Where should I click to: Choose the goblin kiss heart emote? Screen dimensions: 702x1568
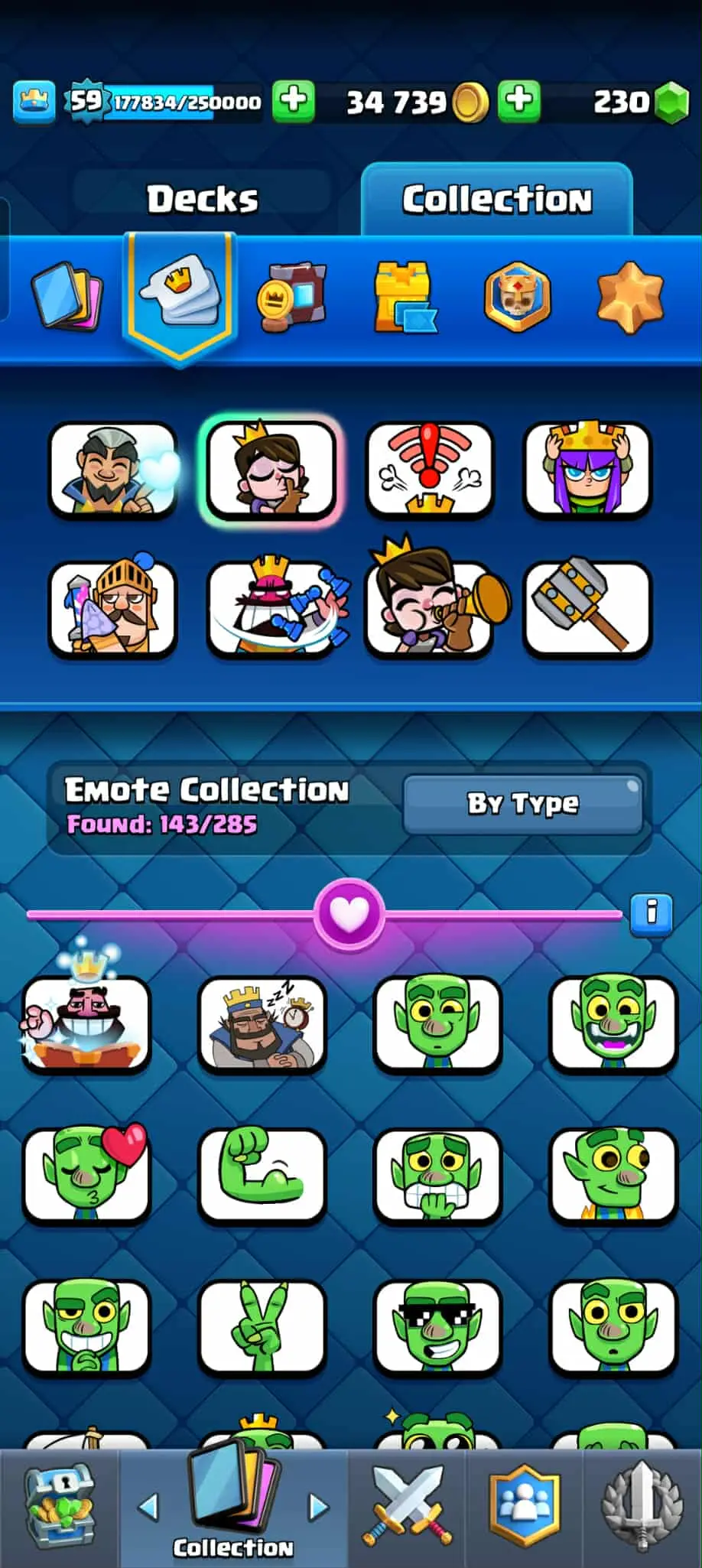point(86,1176)
